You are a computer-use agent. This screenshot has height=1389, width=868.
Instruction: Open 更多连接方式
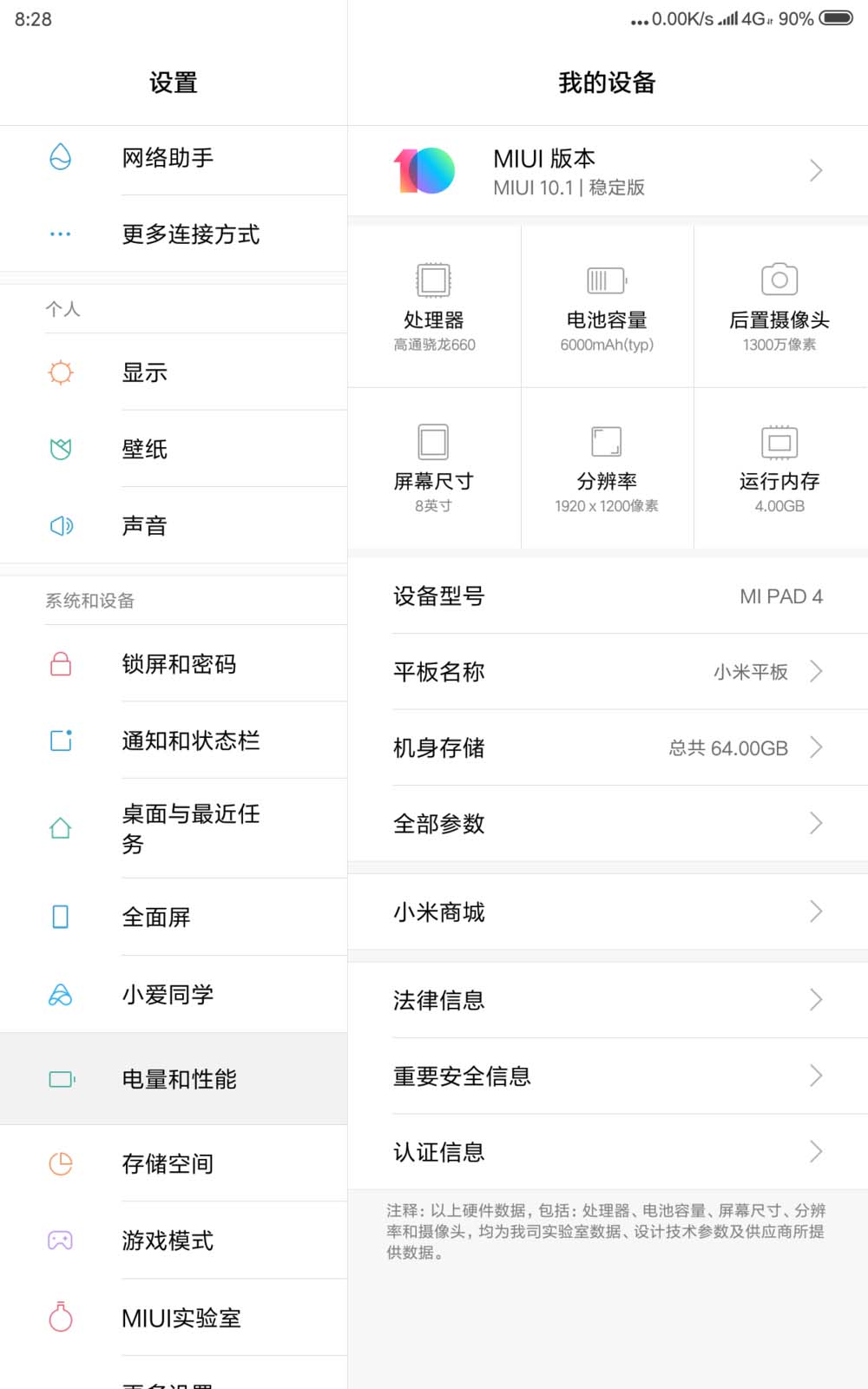174,234
